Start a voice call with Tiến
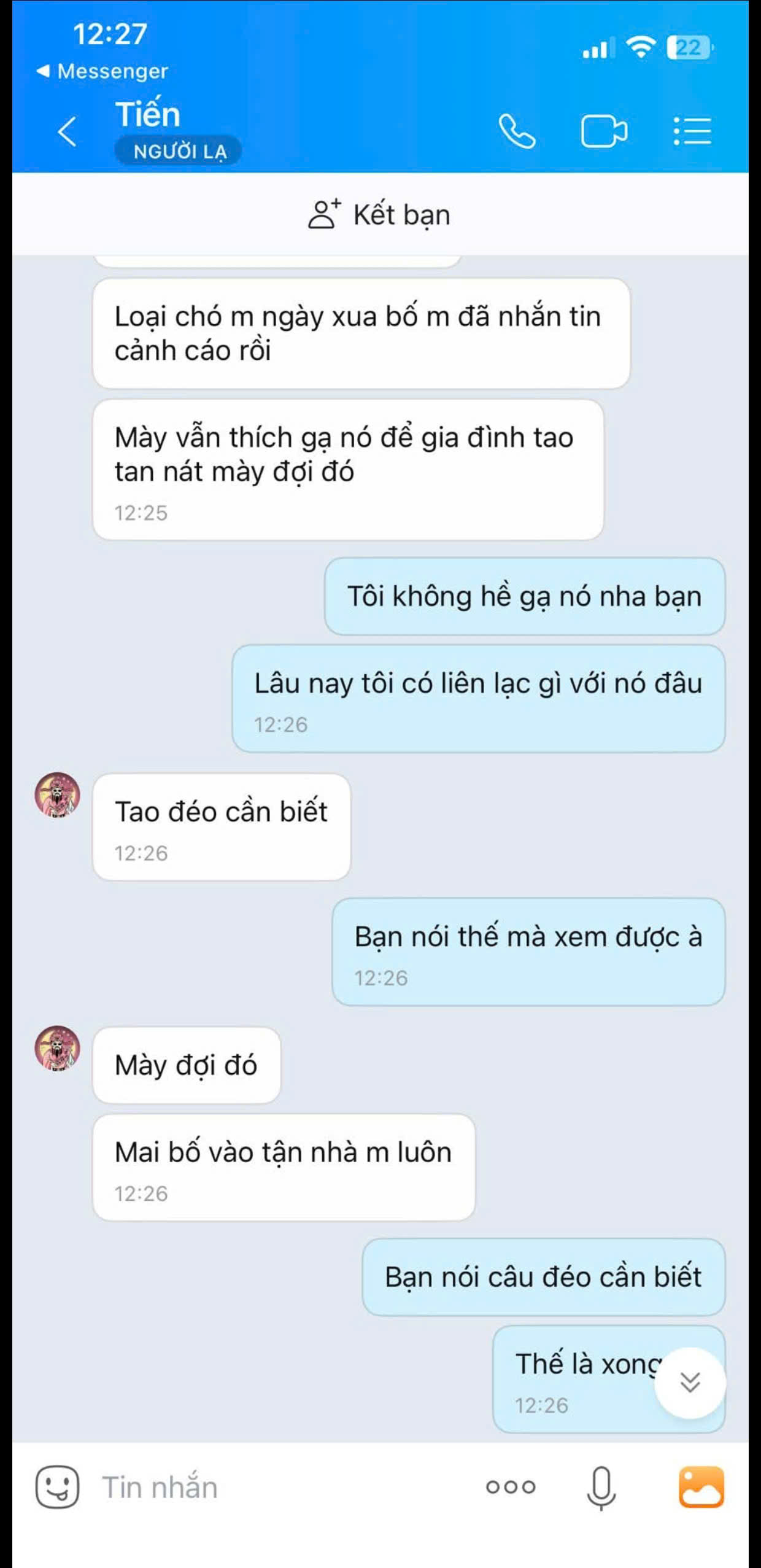This screenshot has height=1568, width=761. (x=517, y=131)
